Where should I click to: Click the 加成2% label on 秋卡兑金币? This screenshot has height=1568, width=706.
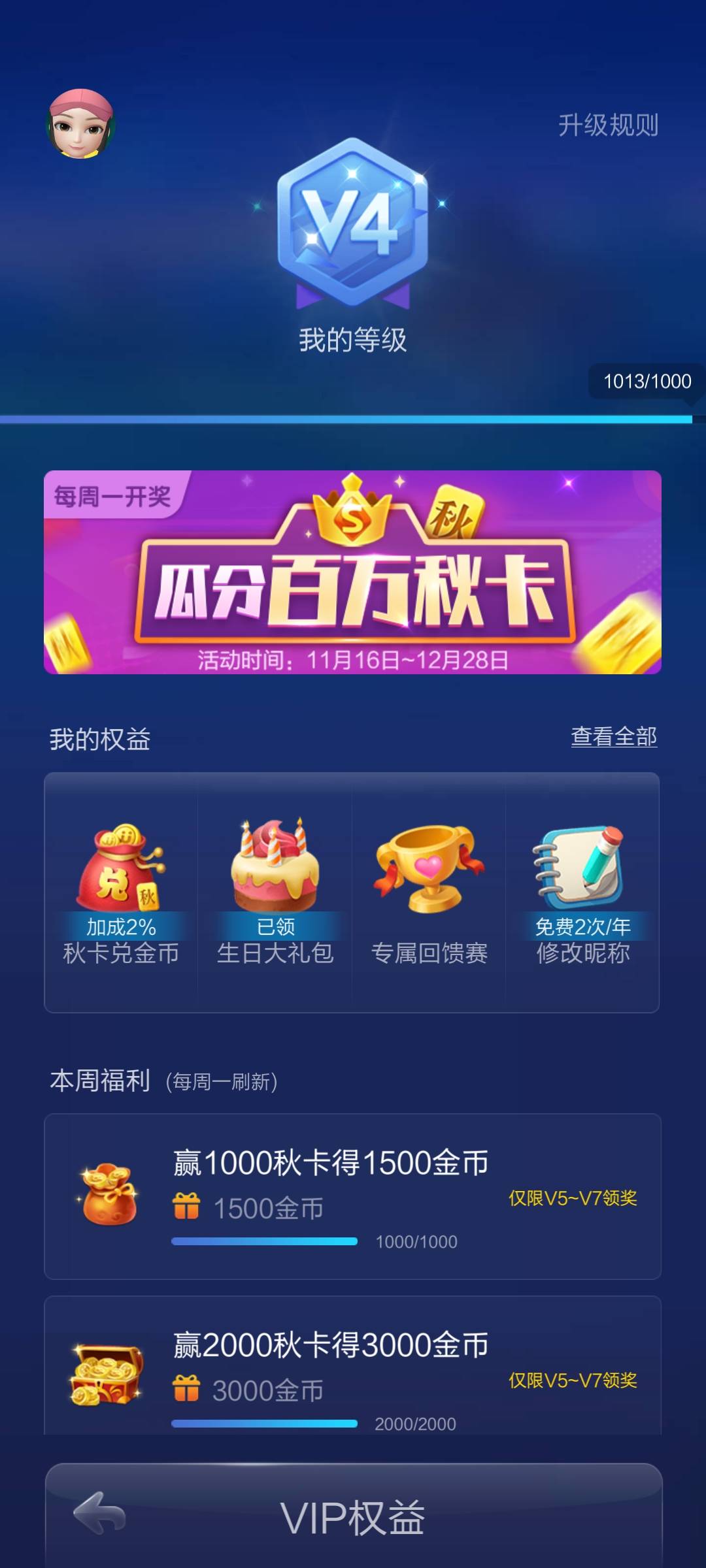[118, 925]
